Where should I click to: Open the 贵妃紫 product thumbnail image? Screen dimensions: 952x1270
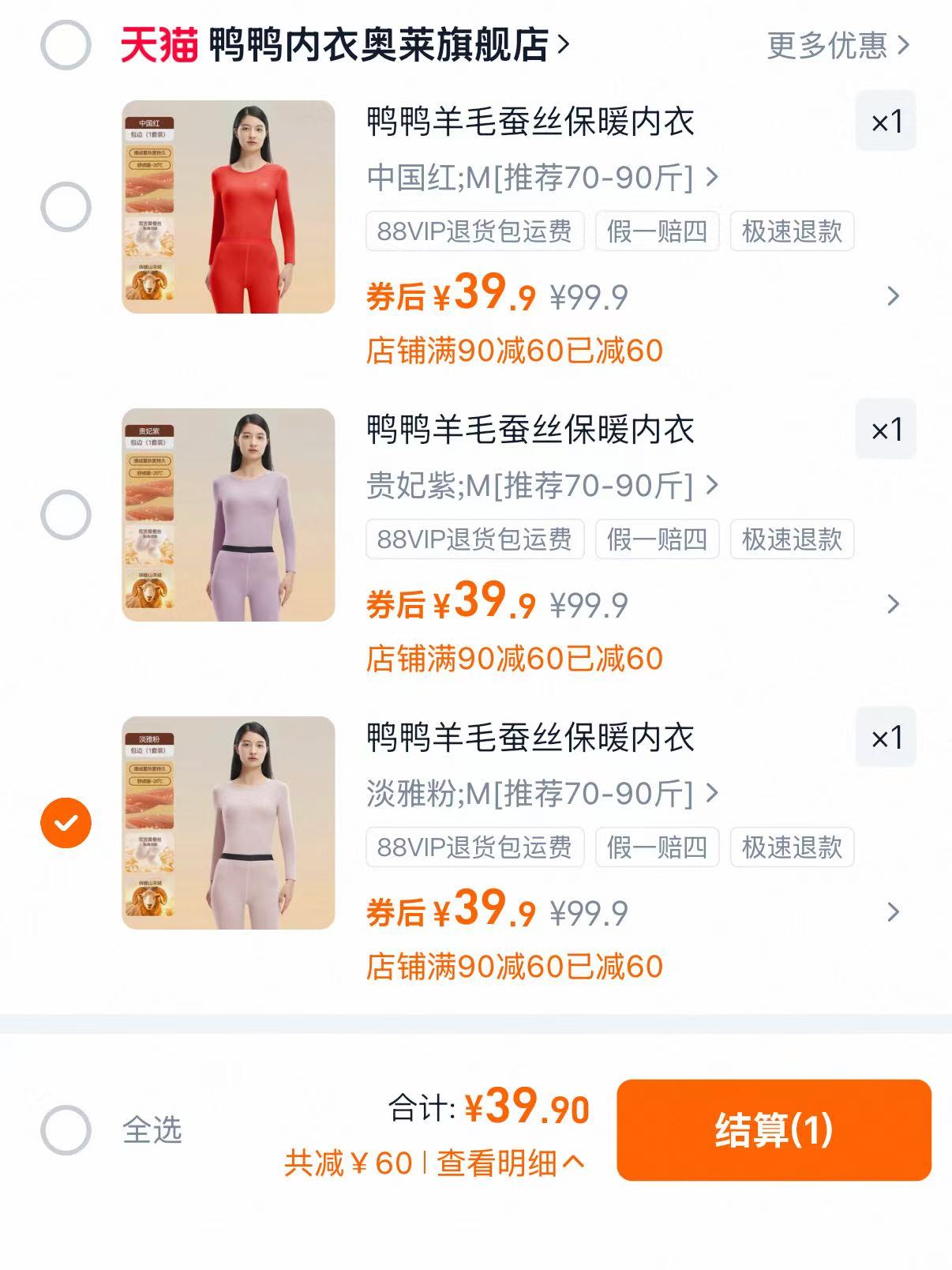point(227,515)
